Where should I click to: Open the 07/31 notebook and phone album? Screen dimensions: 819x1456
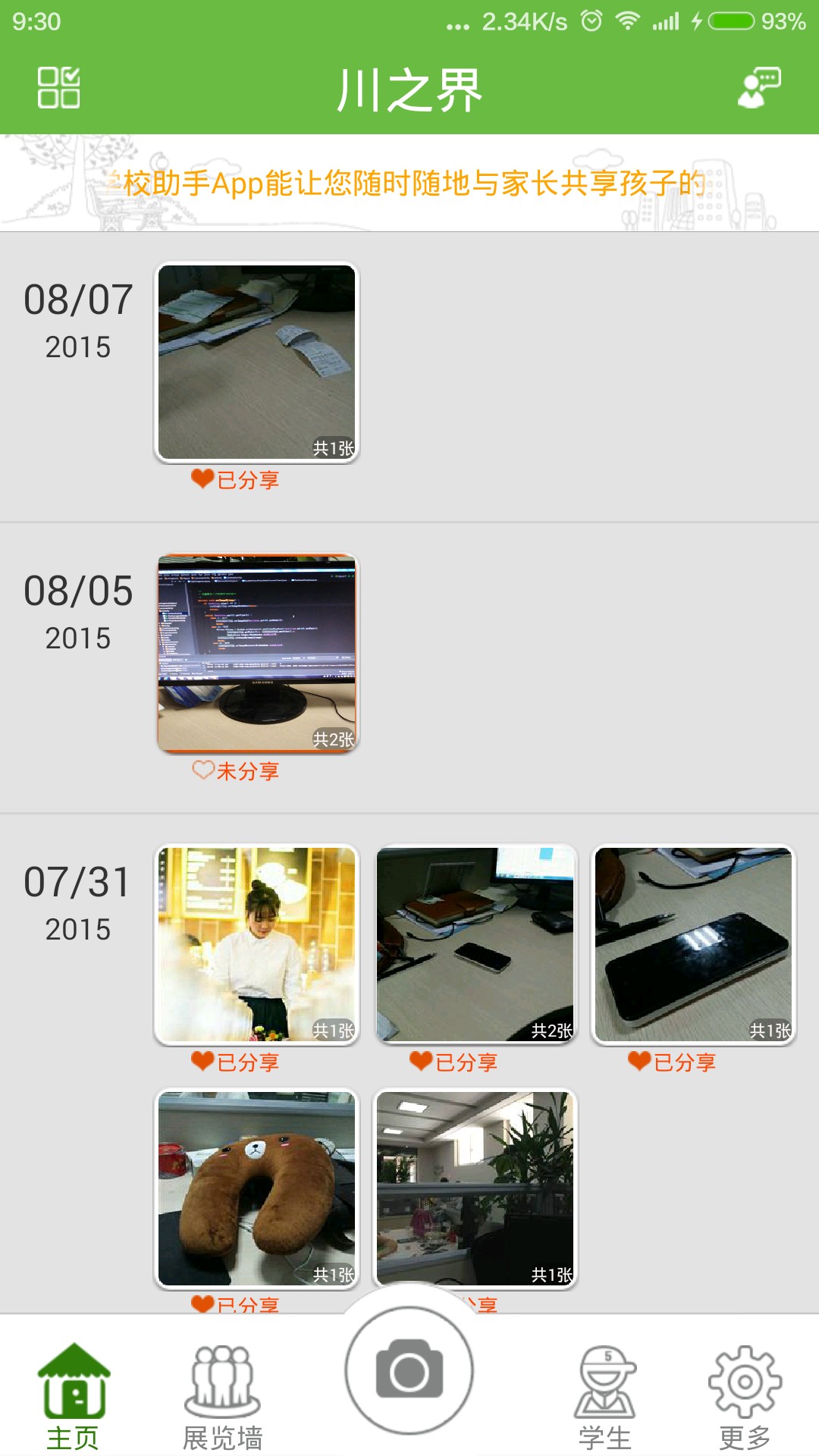coord(475,944)
